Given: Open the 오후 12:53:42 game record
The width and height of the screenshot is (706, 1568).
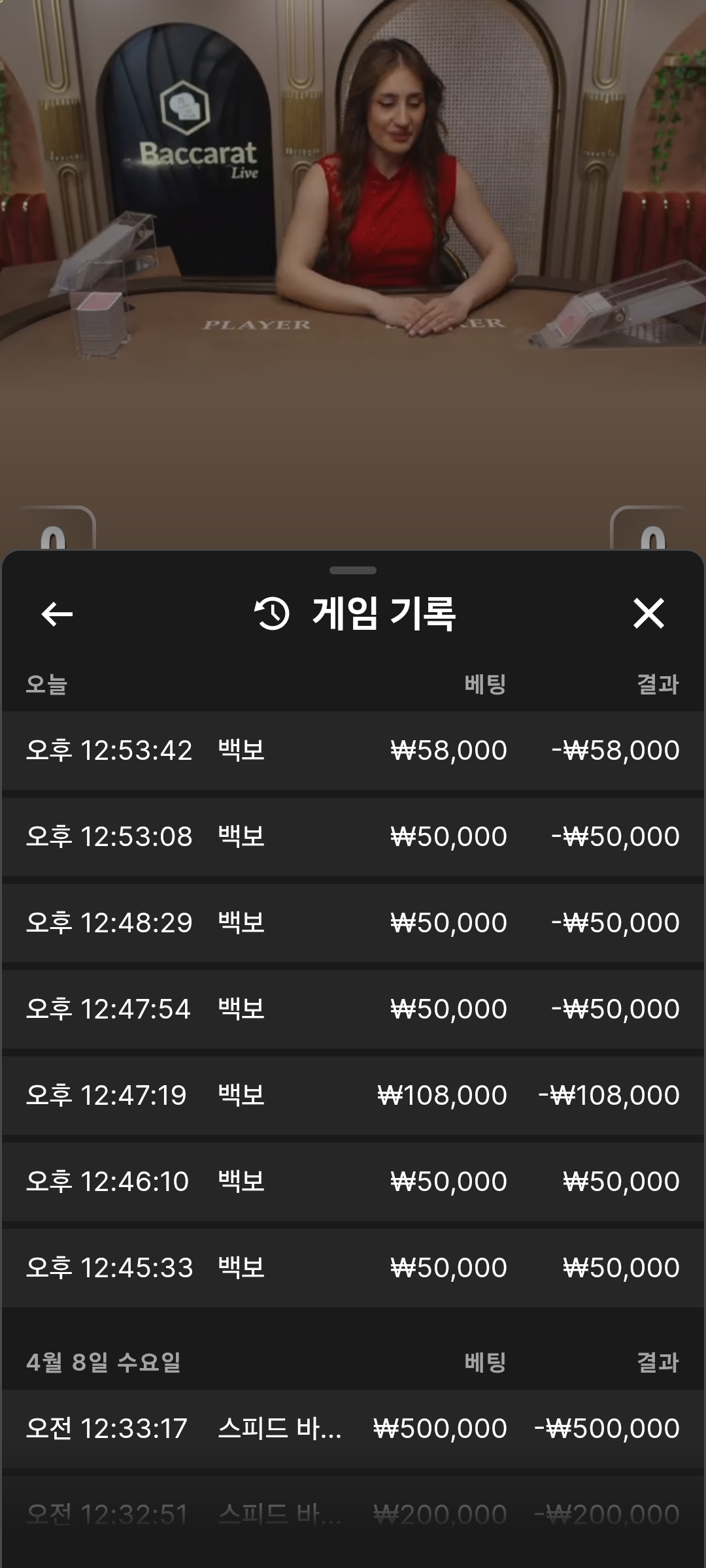Looking at the screenshot, I should tap(353, 750).
